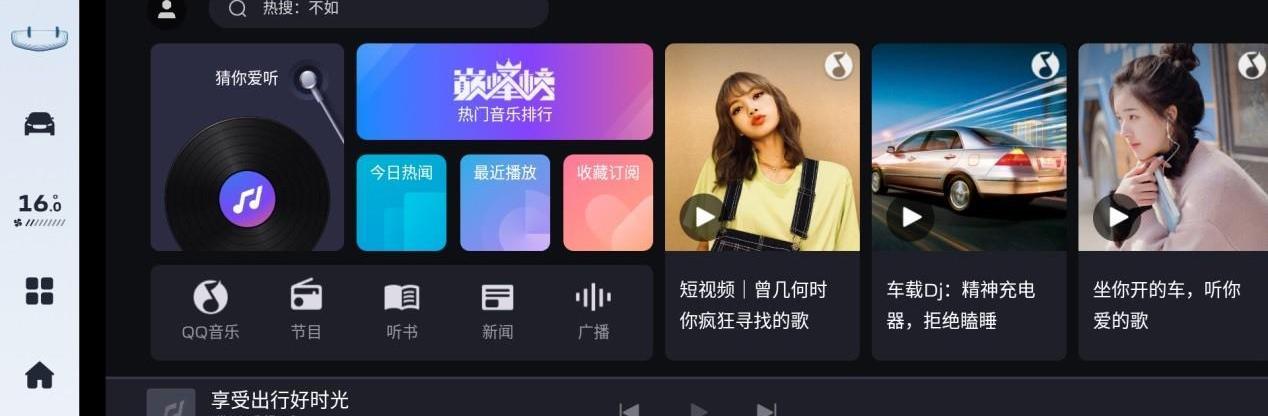Select QQ音乐 category
The width and height of the screenshot is (1268, 416).
point(210,311)
